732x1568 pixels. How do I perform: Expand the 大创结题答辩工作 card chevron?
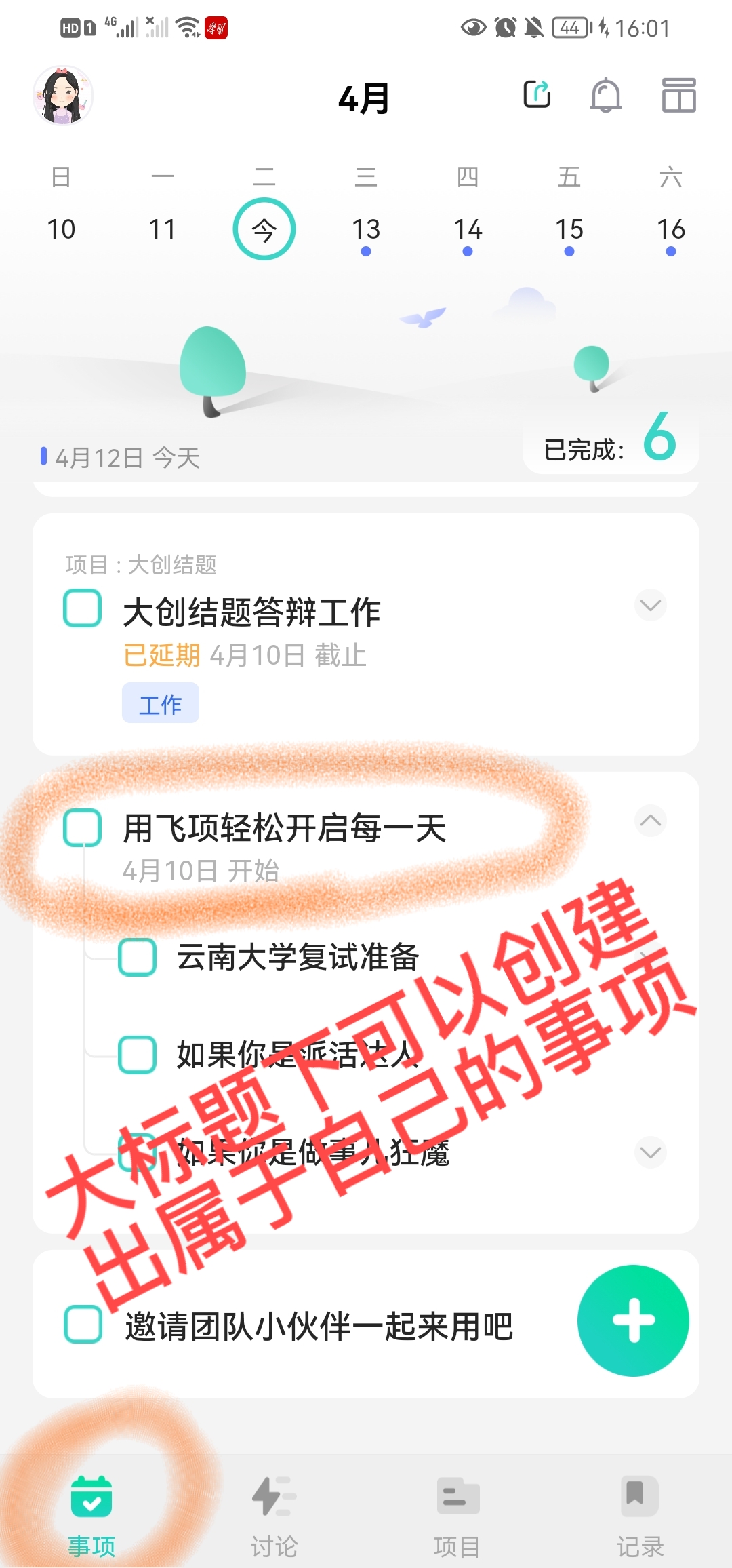click(x=650, y=605)
